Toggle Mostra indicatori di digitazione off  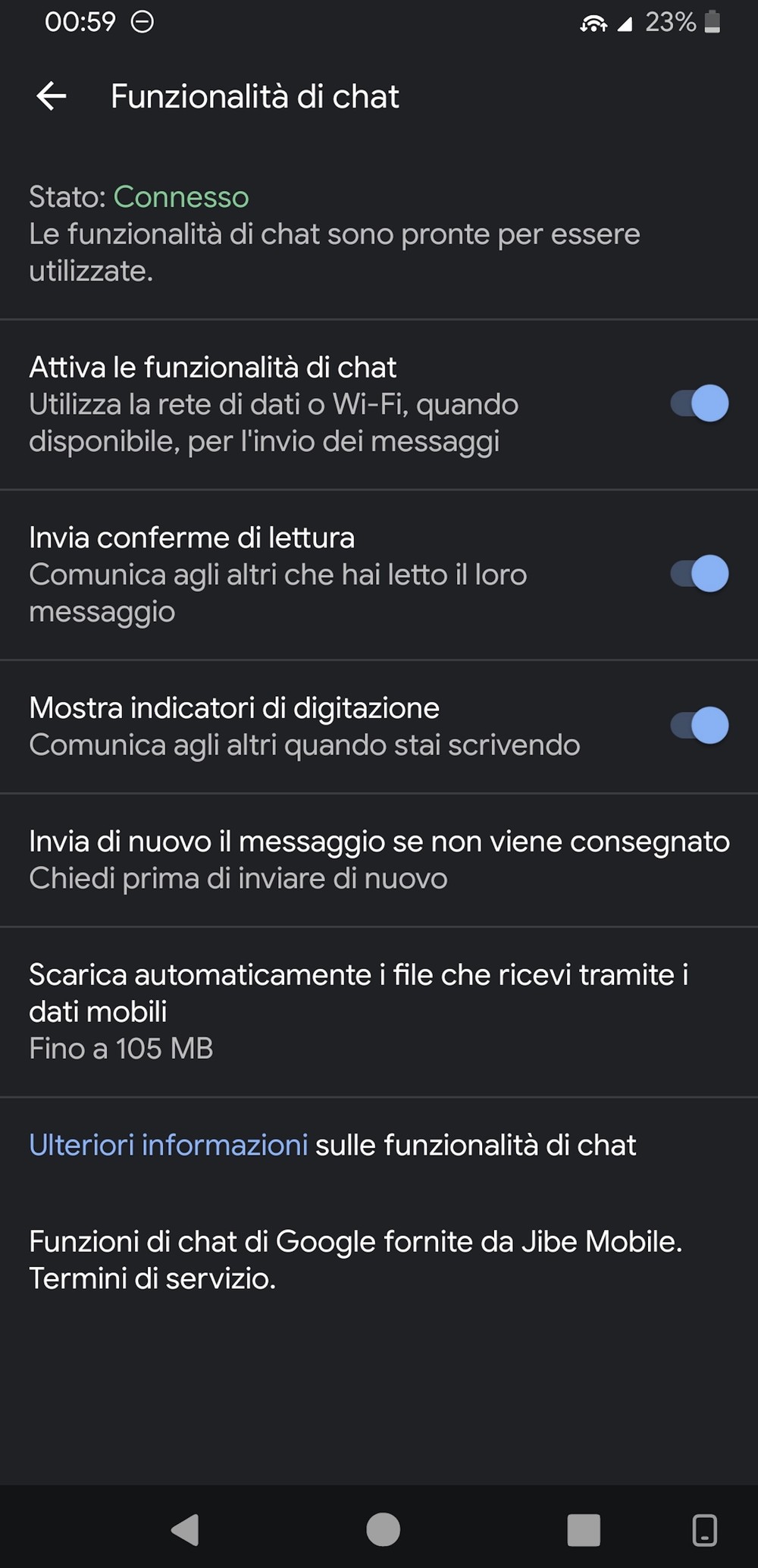click(699, 726)
